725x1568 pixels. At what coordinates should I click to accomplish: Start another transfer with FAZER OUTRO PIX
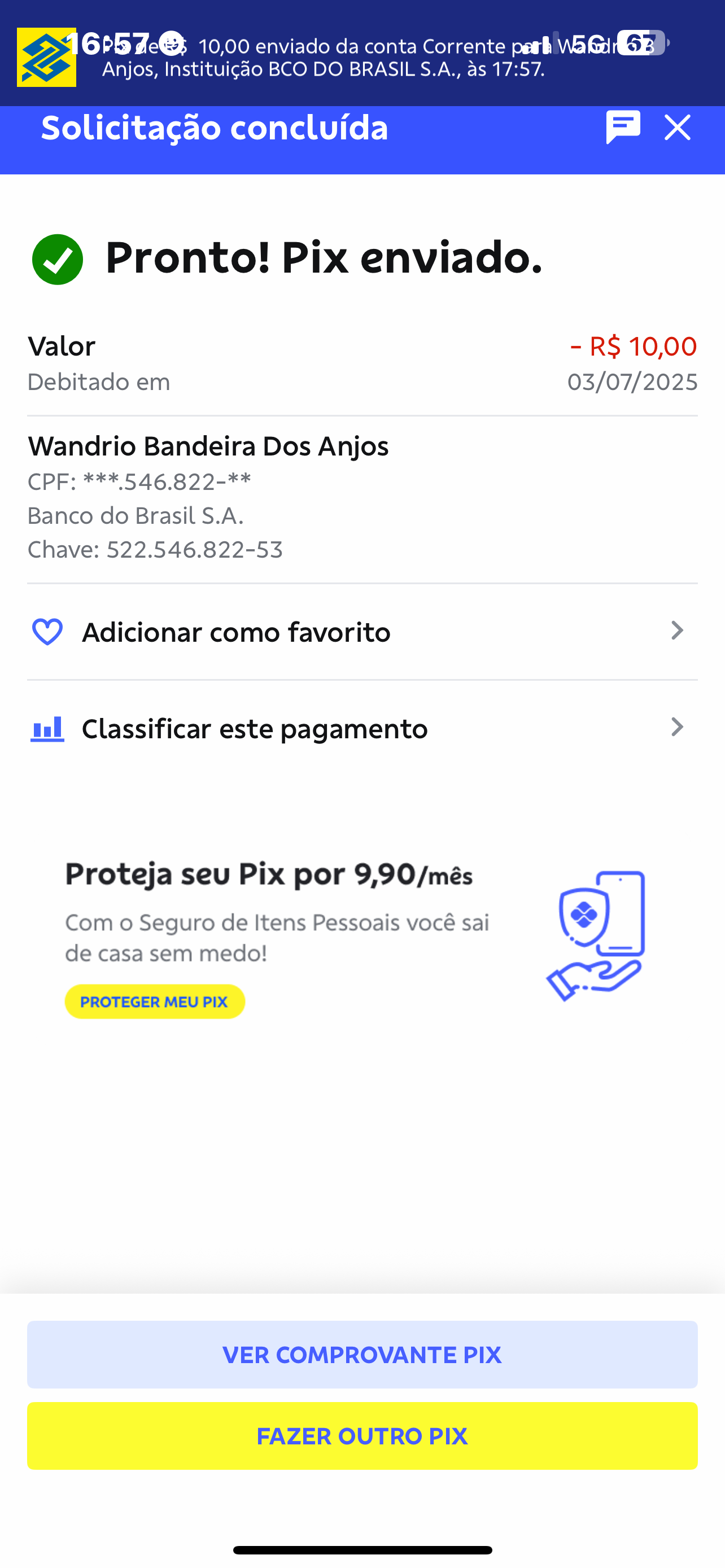point(361,1436)
